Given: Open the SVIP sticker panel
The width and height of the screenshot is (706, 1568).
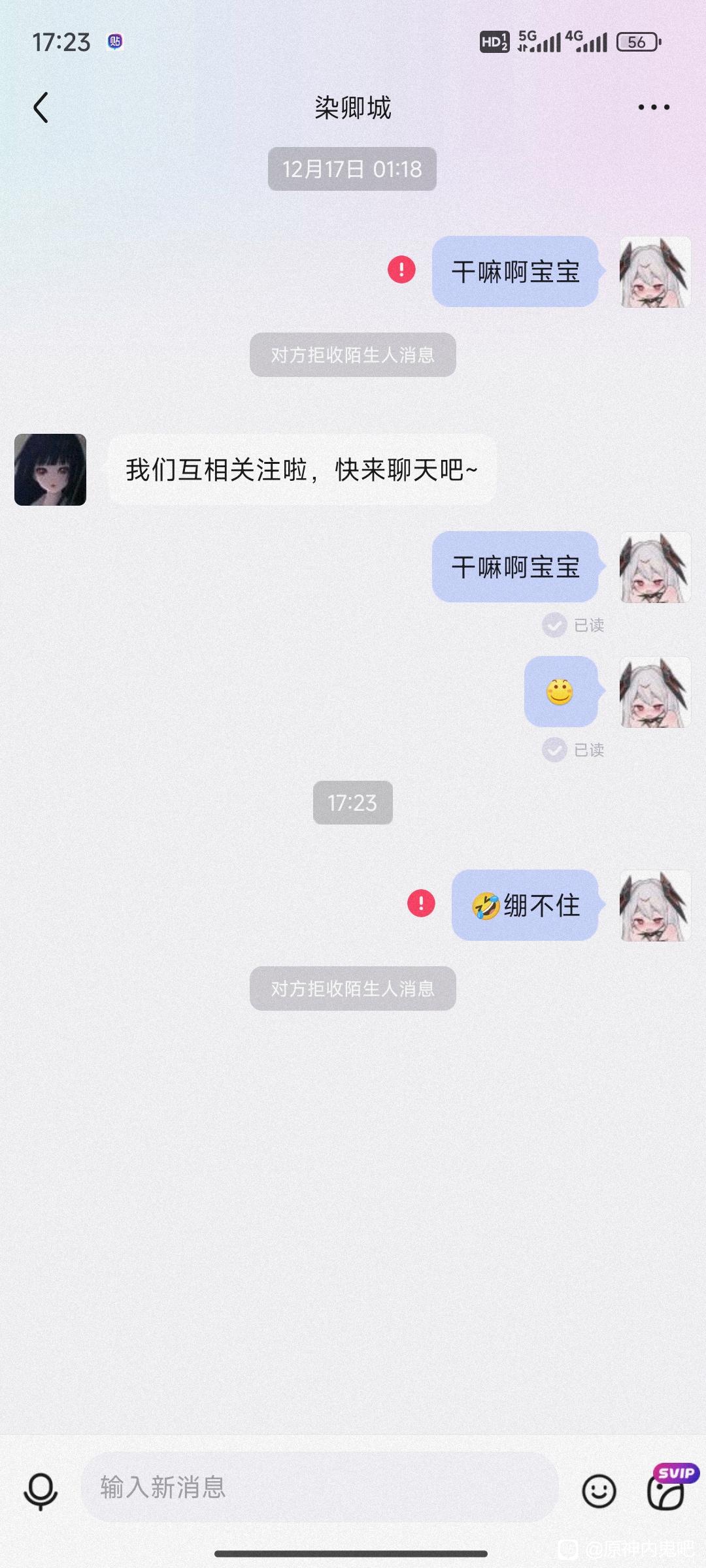Looking at the screenshot, I should click(x=667, y=1490).
